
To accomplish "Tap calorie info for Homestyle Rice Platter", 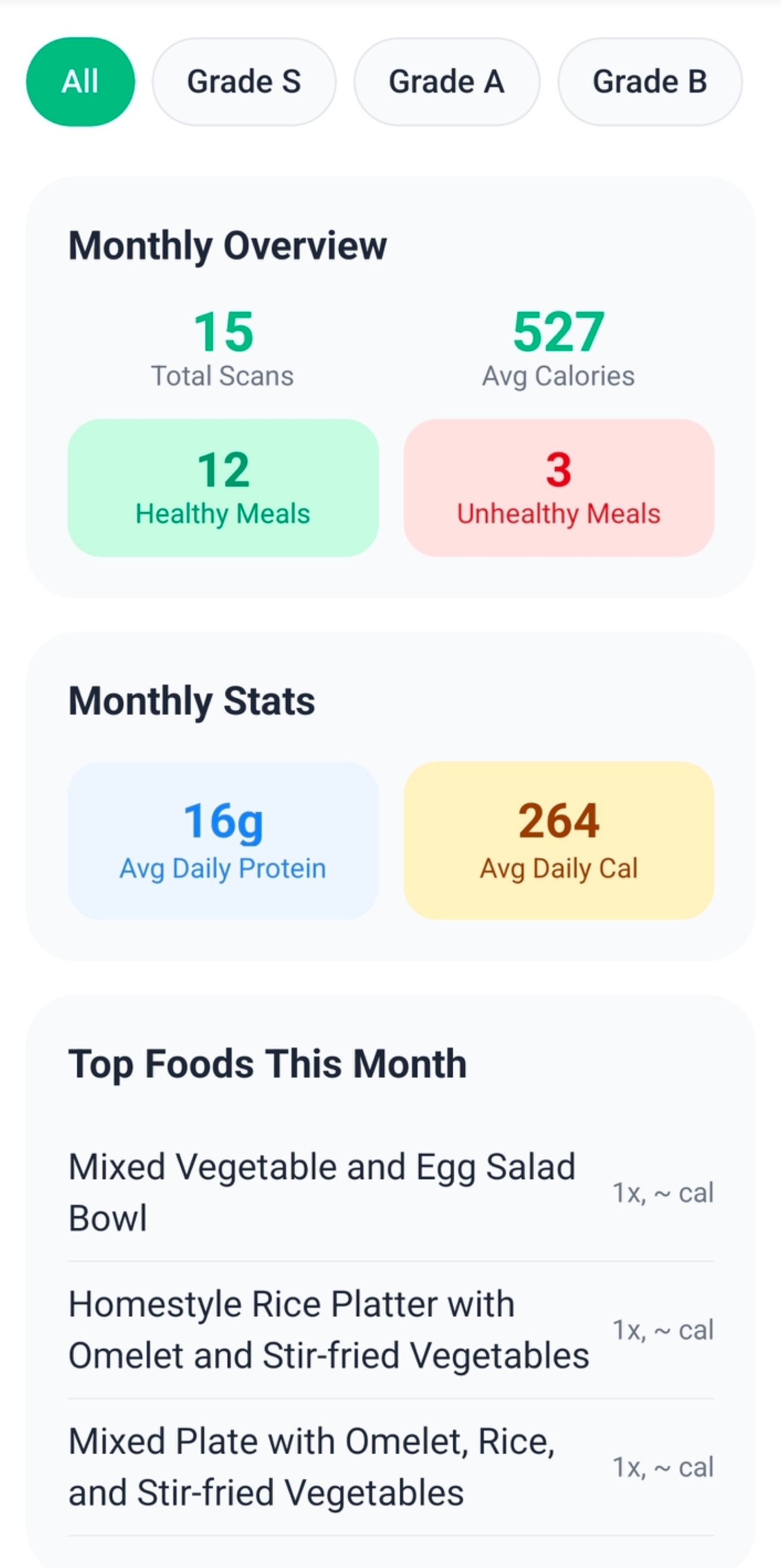I will coord(662,1330).
